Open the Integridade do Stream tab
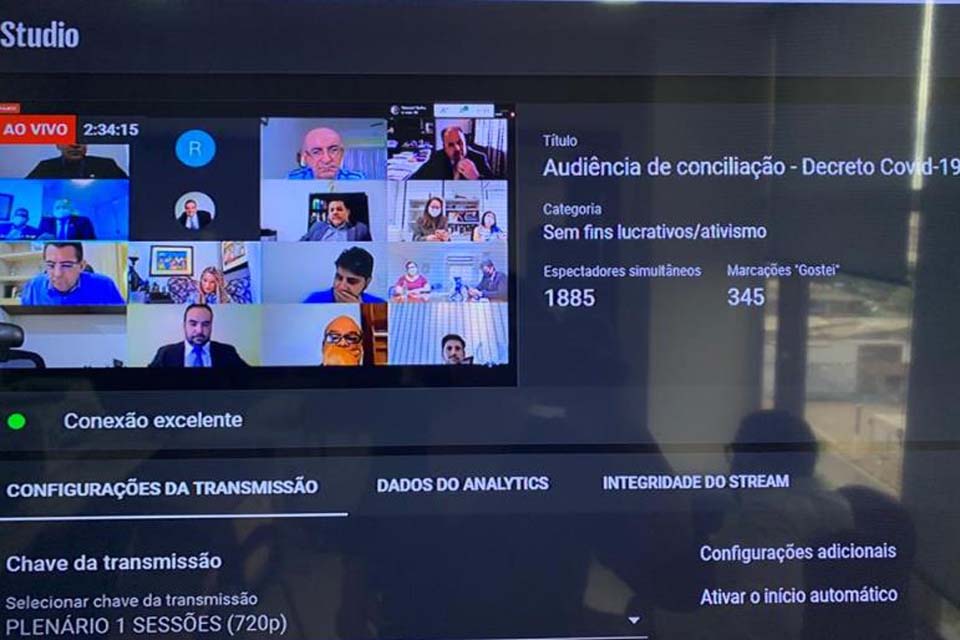Viewport: 960px width, 640px height. coord(695,482)
